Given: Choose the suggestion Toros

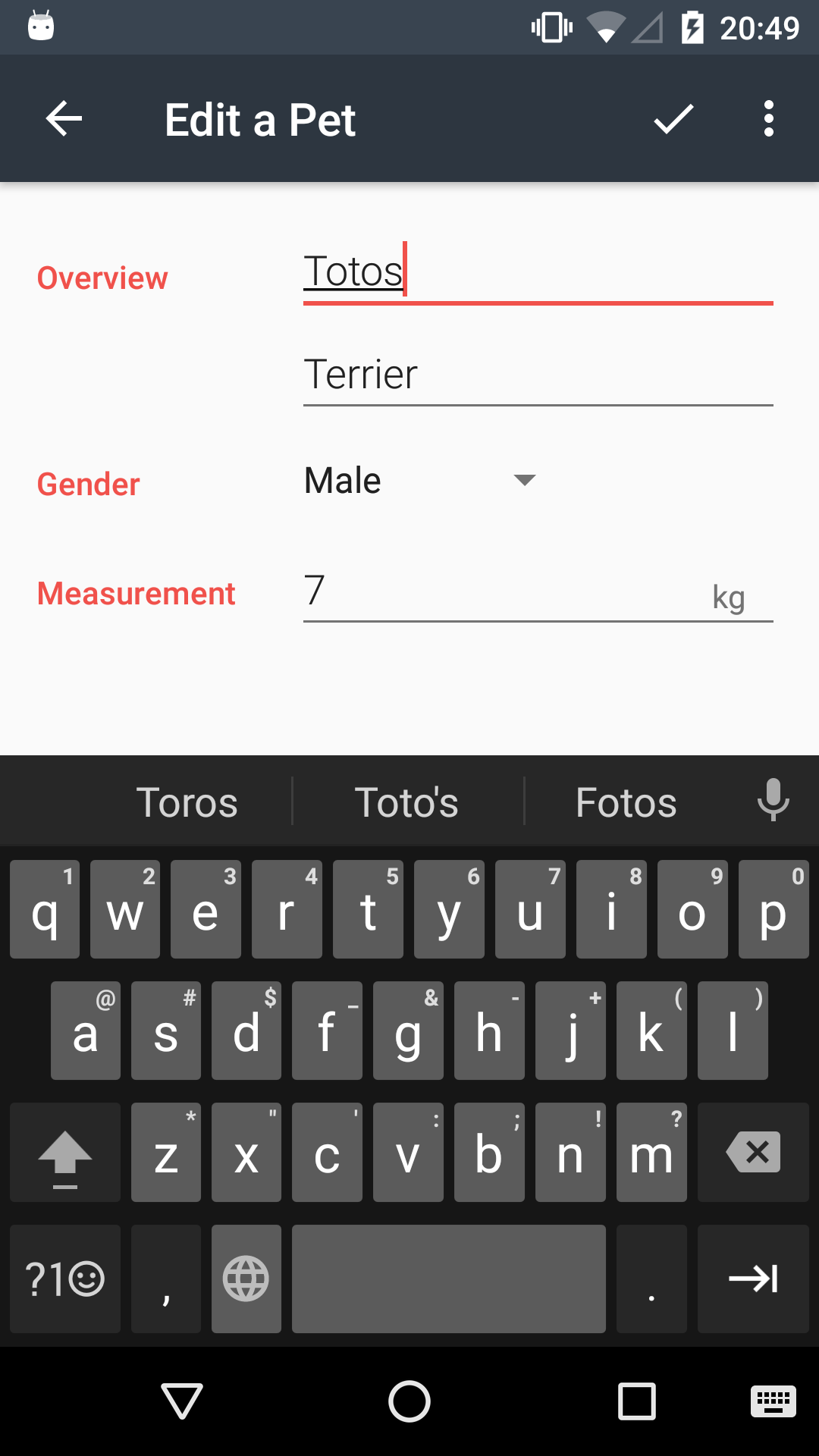Looking at the screenshot, I should [x=187, y=802].
